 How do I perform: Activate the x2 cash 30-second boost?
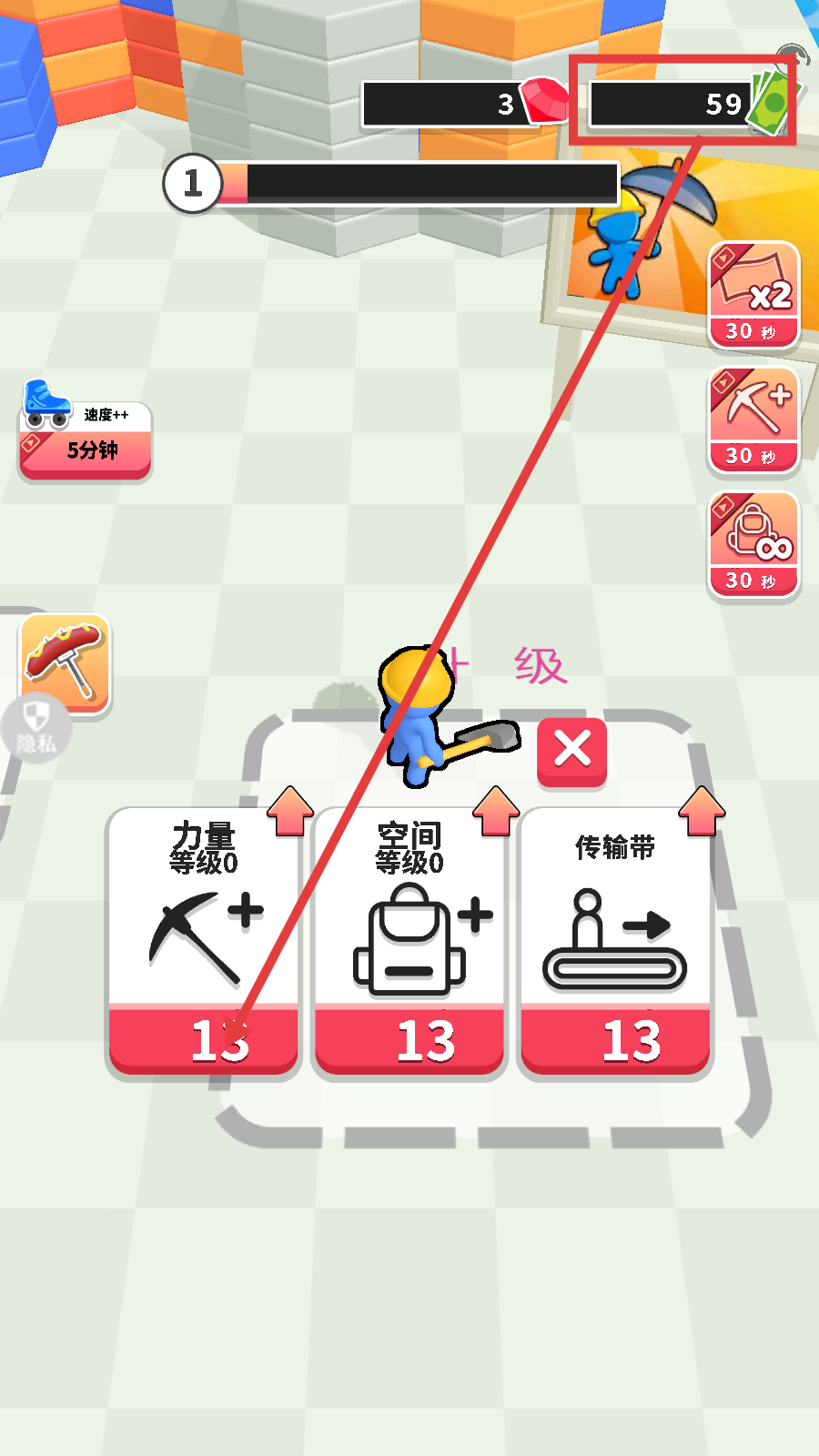click(753, 295)
